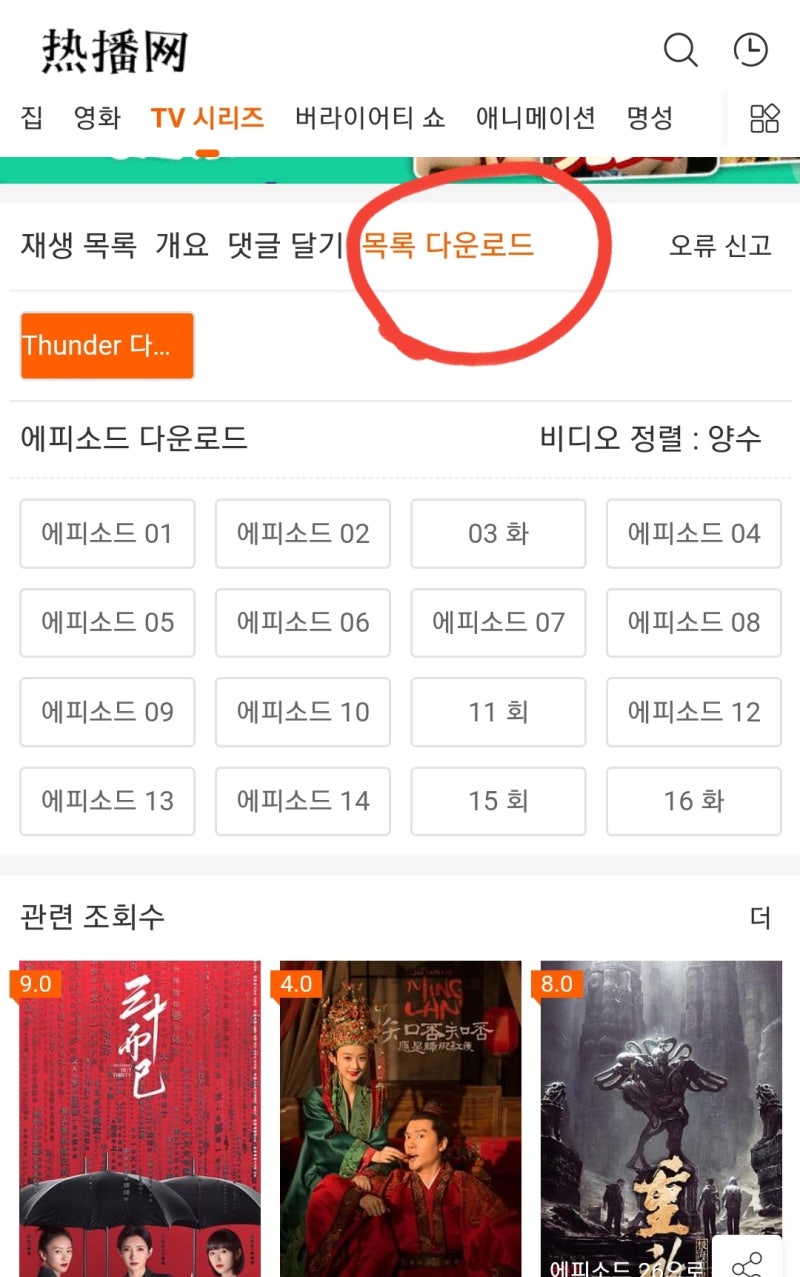Select the 재생 목록 tab
Screen dimensions: 800x1277
pos(78,246)
